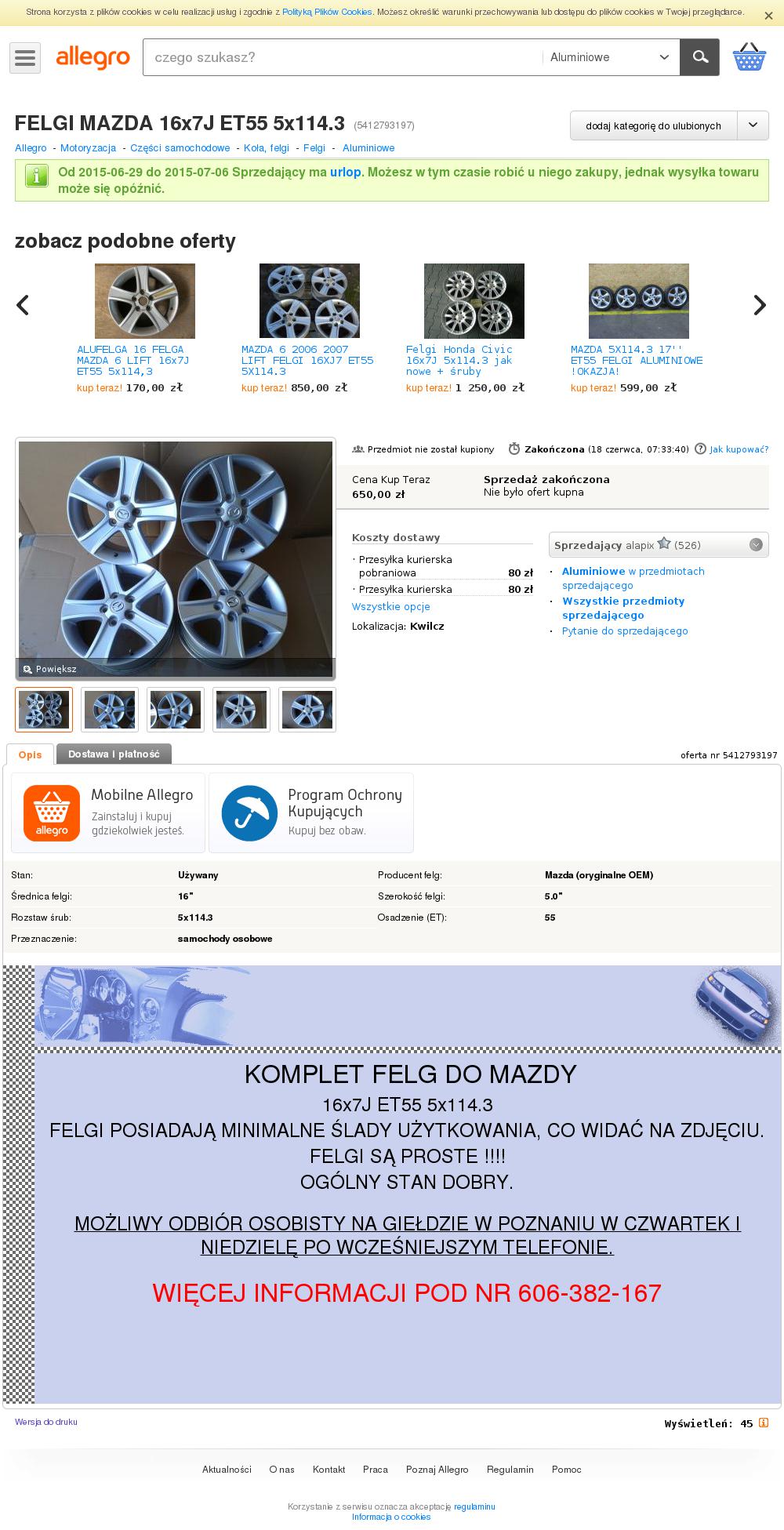Show next similar offers
784x1530 pixels.
759,305
